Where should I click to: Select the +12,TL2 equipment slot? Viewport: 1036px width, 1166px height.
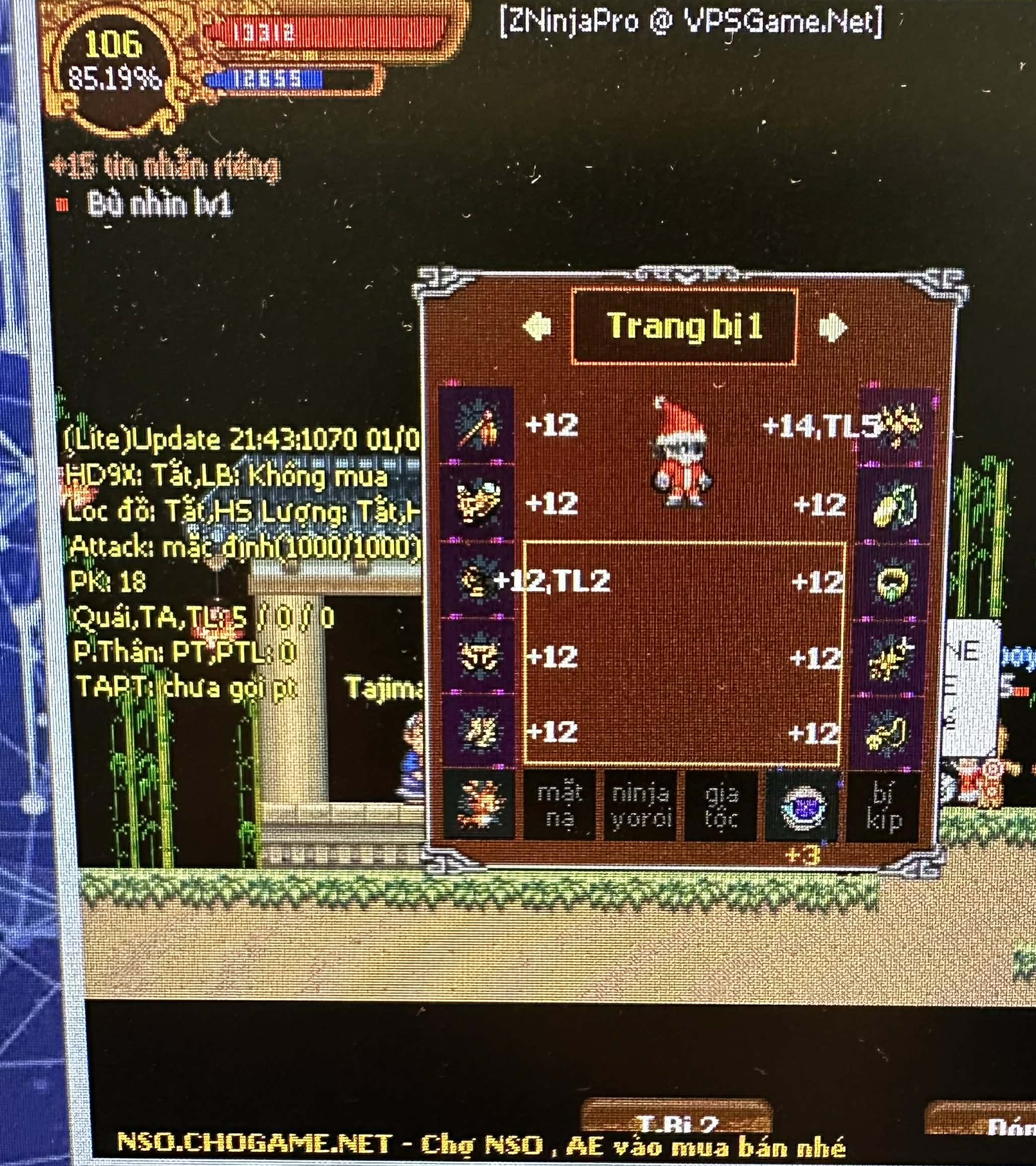[477, 580]
